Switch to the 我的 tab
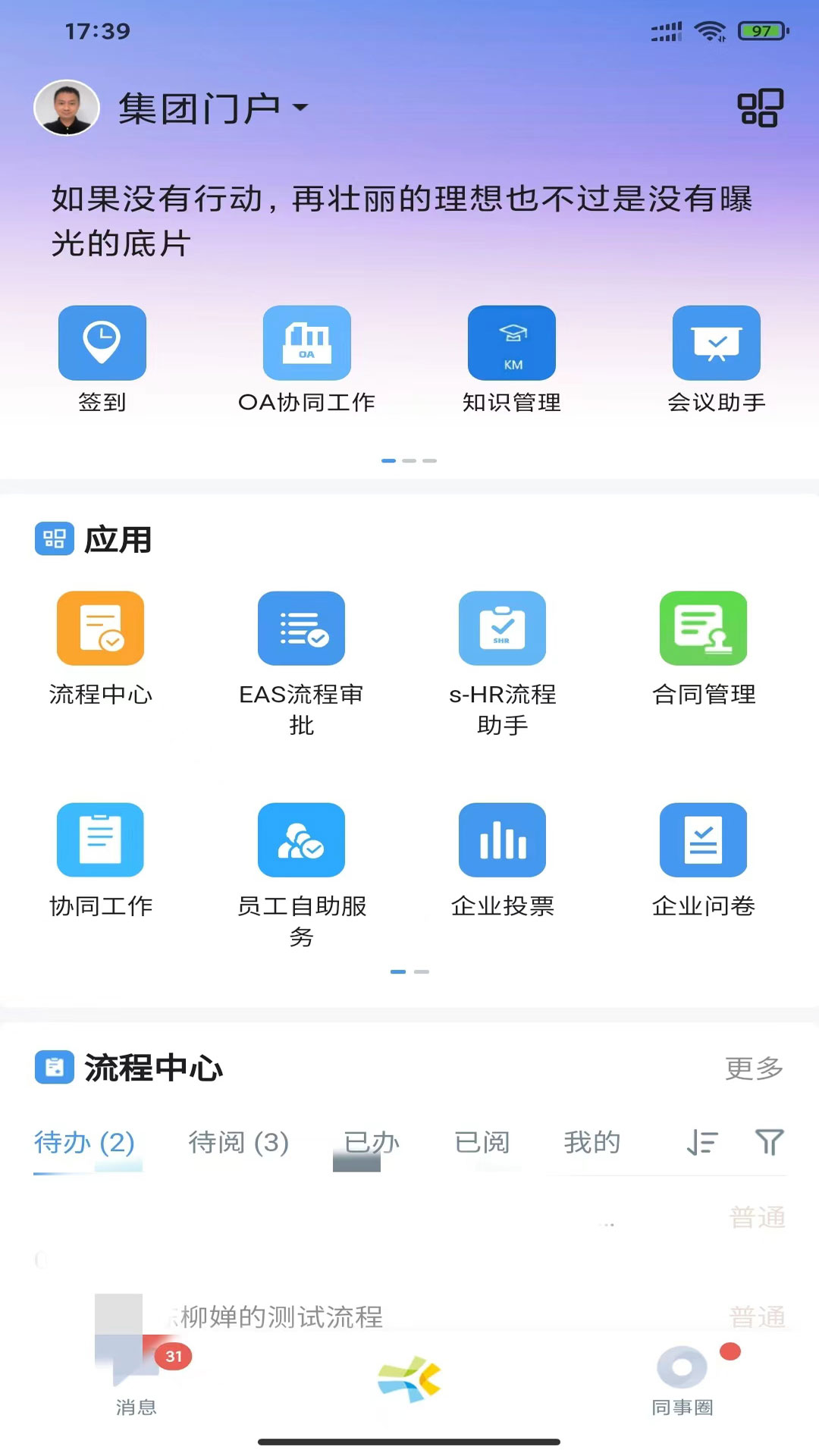 click(x=592, y=1142)
